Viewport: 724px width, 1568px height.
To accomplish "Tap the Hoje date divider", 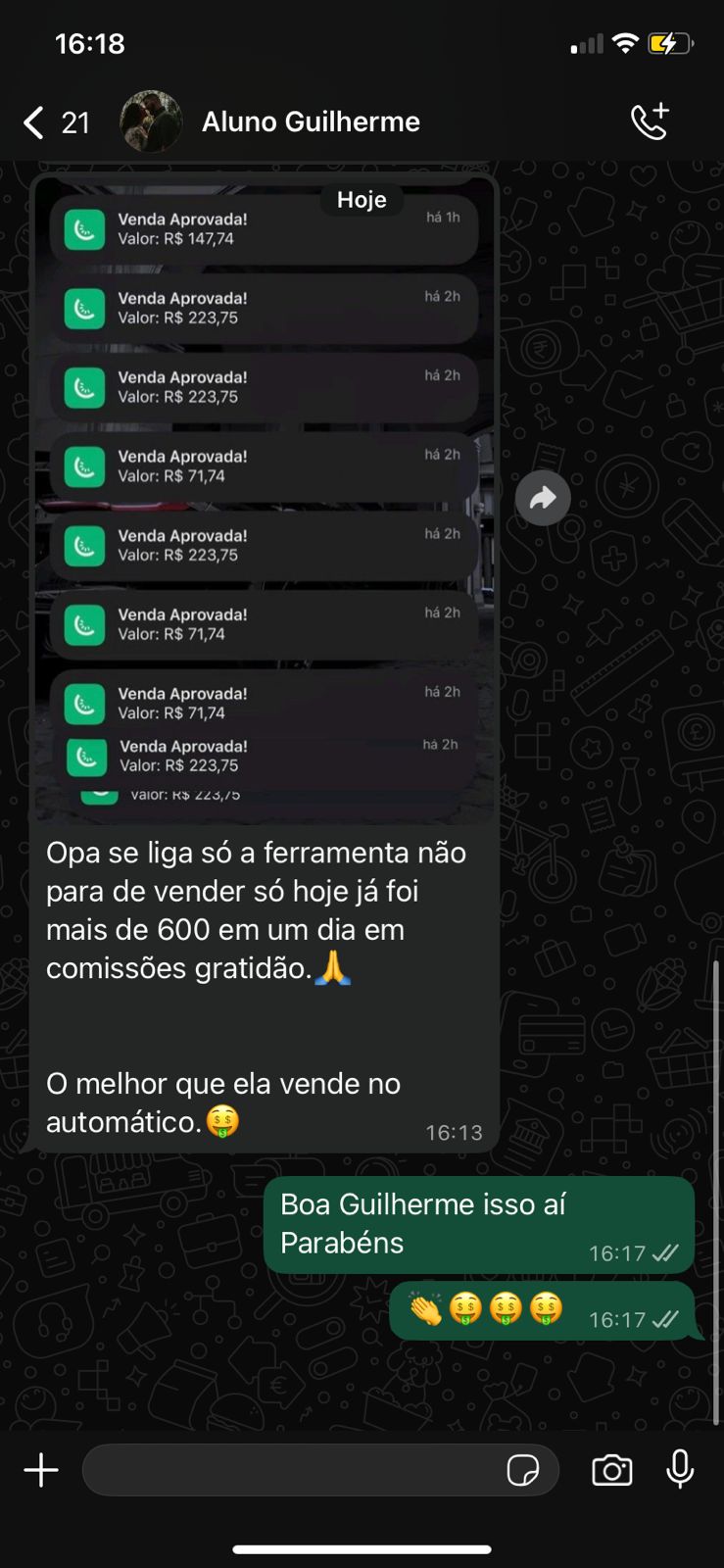I will coord(362,200).
